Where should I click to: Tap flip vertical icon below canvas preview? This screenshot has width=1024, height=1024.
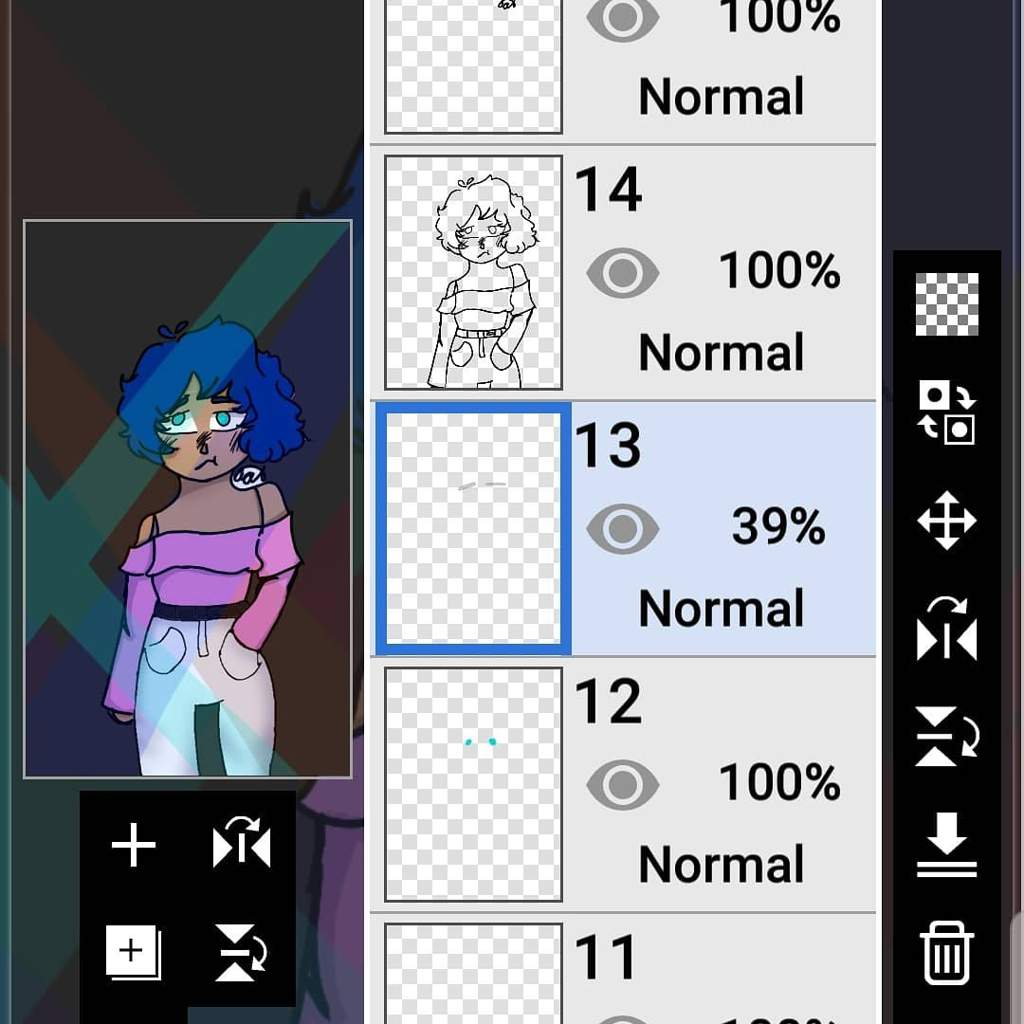click(242, 951)
